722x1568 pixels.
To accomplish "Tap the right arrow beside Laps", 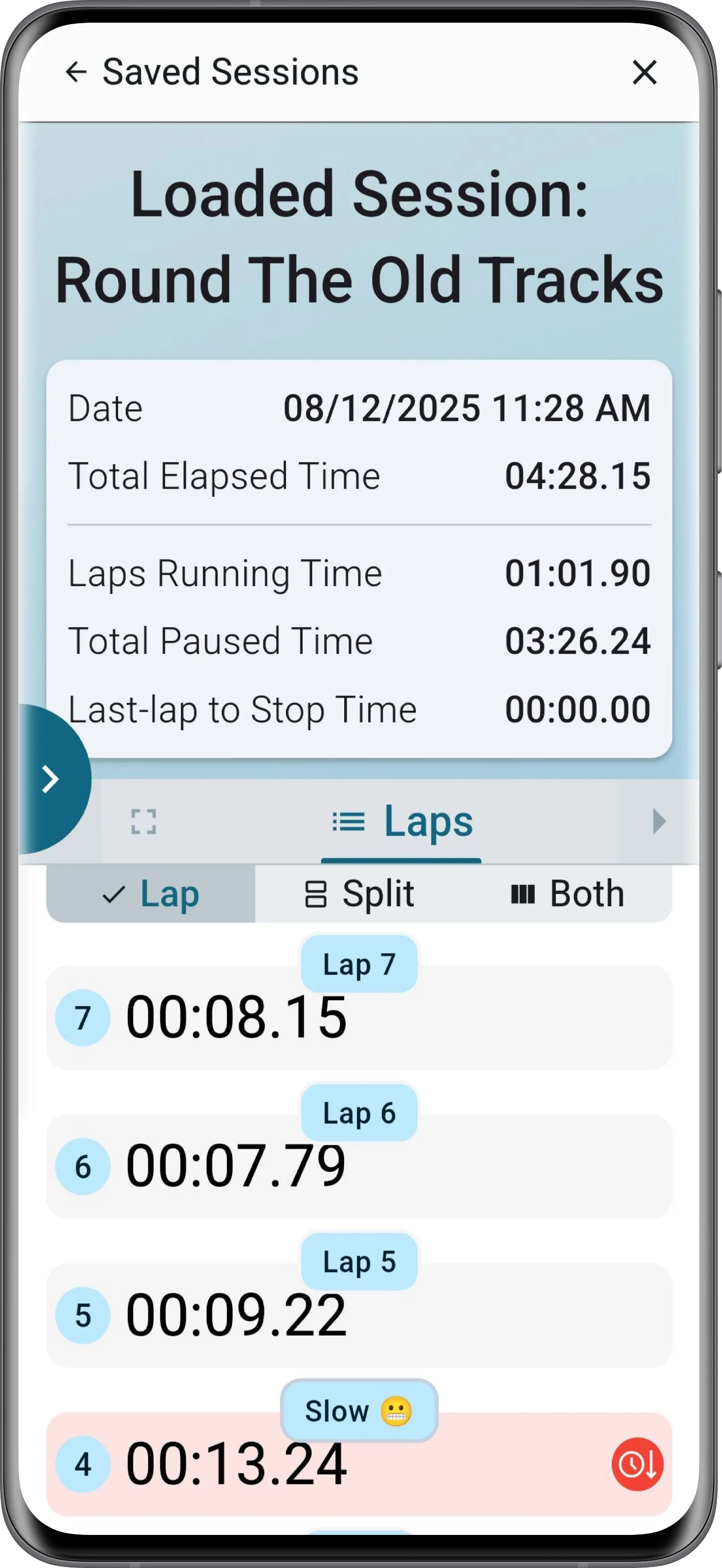I will (658, 822).
